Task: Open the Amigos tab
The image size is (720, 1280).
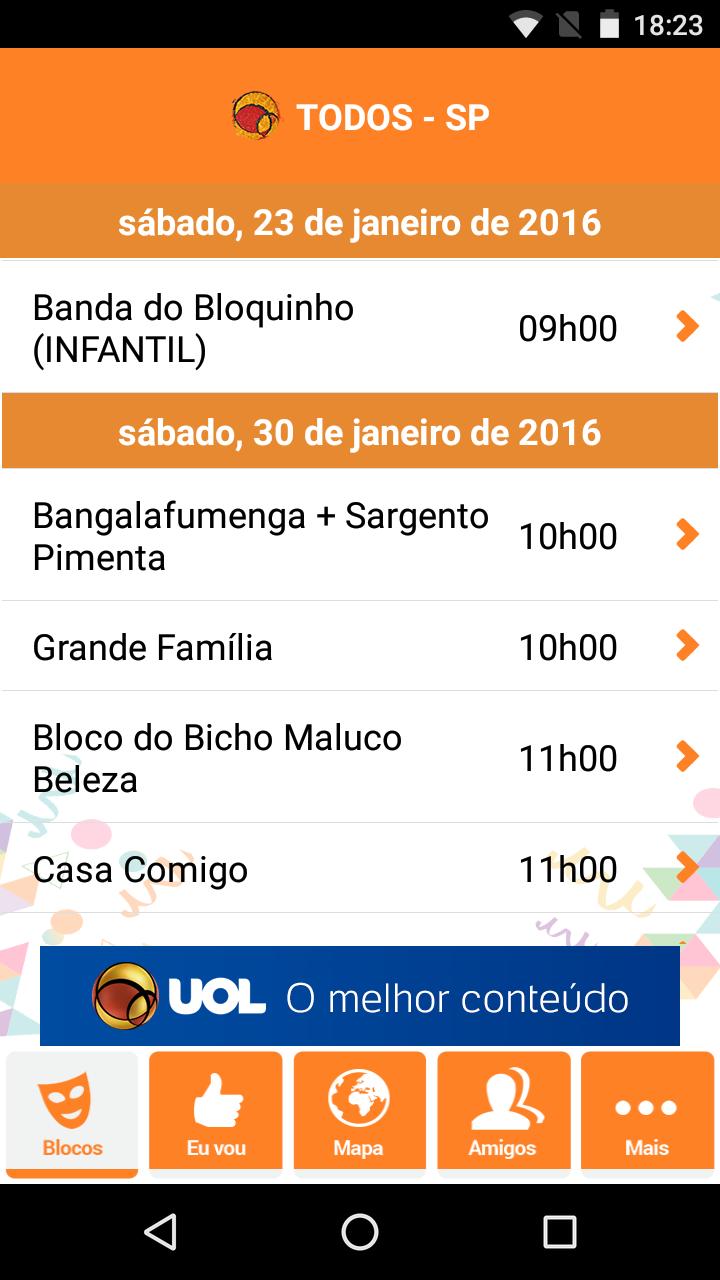Action: point(503,1112)
